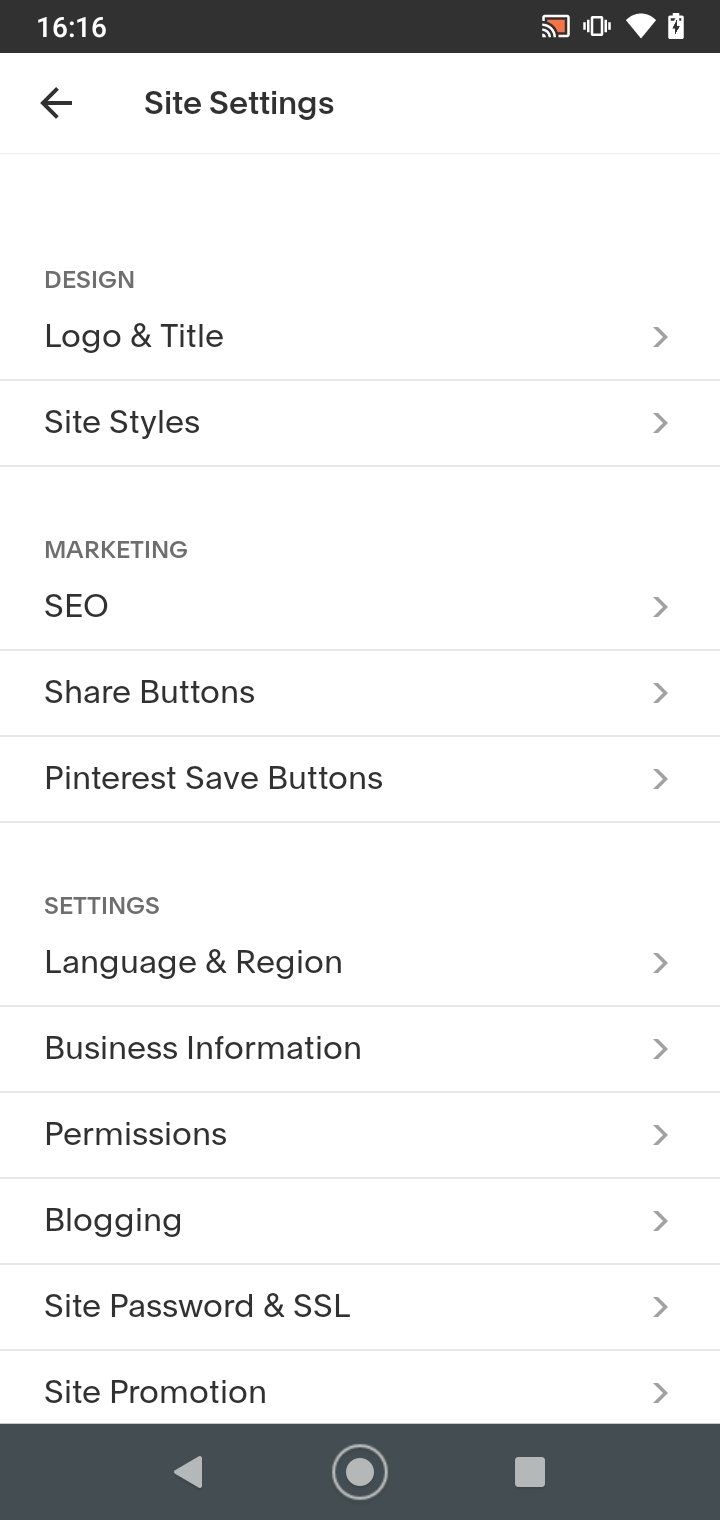Open Blogging settings

coord(360,1221)
